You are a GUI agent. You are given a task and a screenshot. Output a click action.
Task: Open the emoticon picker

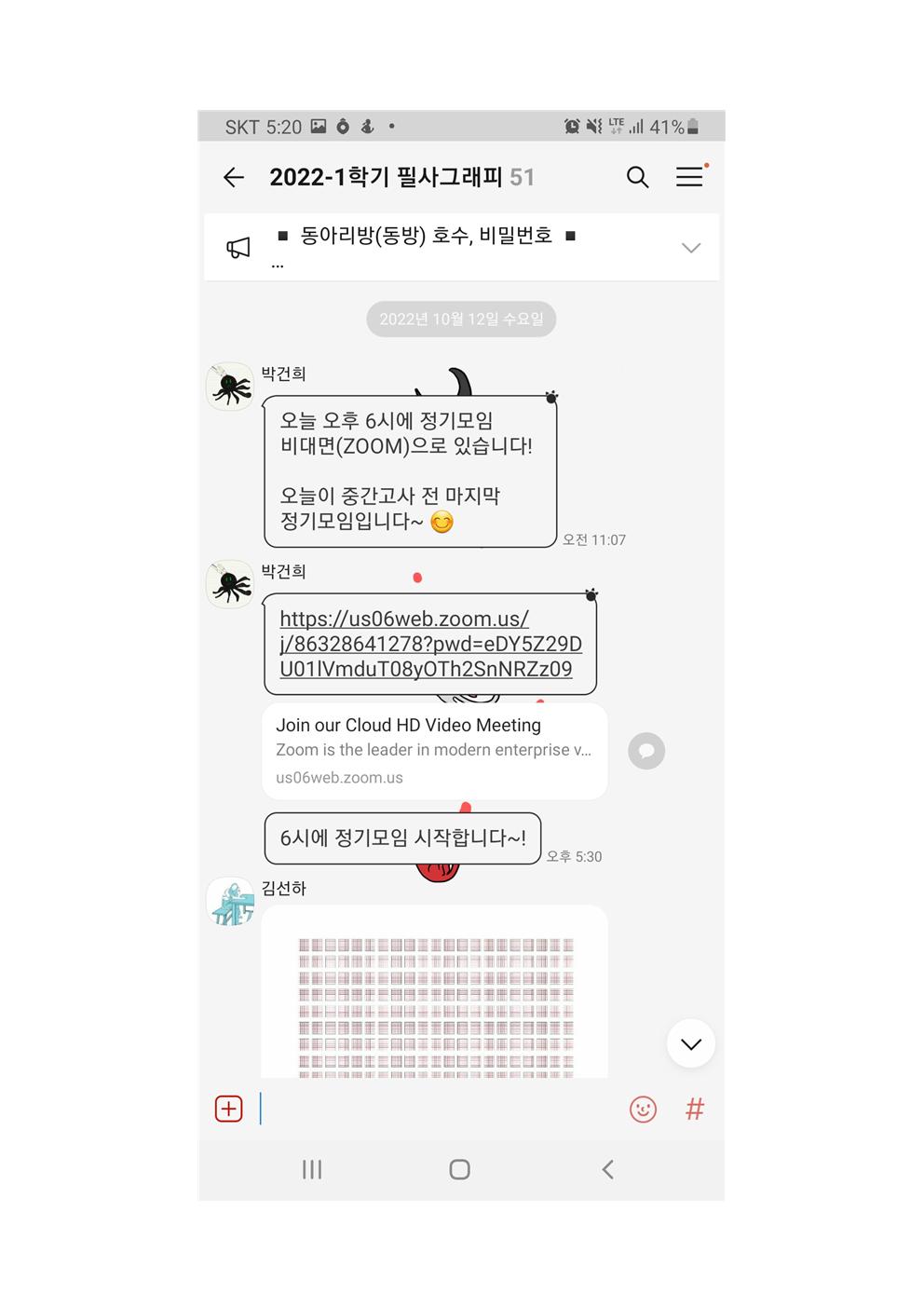[x=643, y=1109]
